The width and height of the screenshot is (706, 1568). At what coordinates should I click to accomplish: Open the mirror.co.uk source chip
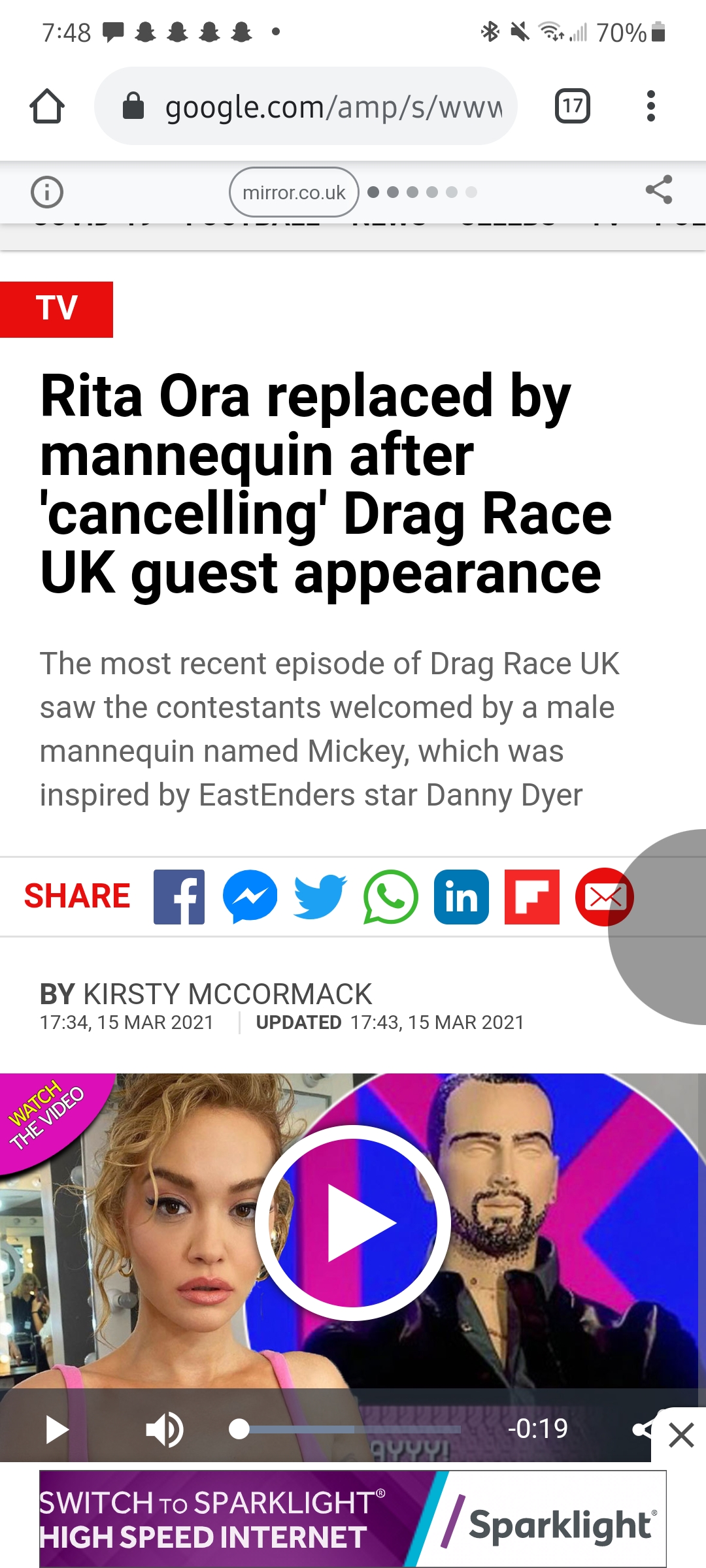(294, 192)
